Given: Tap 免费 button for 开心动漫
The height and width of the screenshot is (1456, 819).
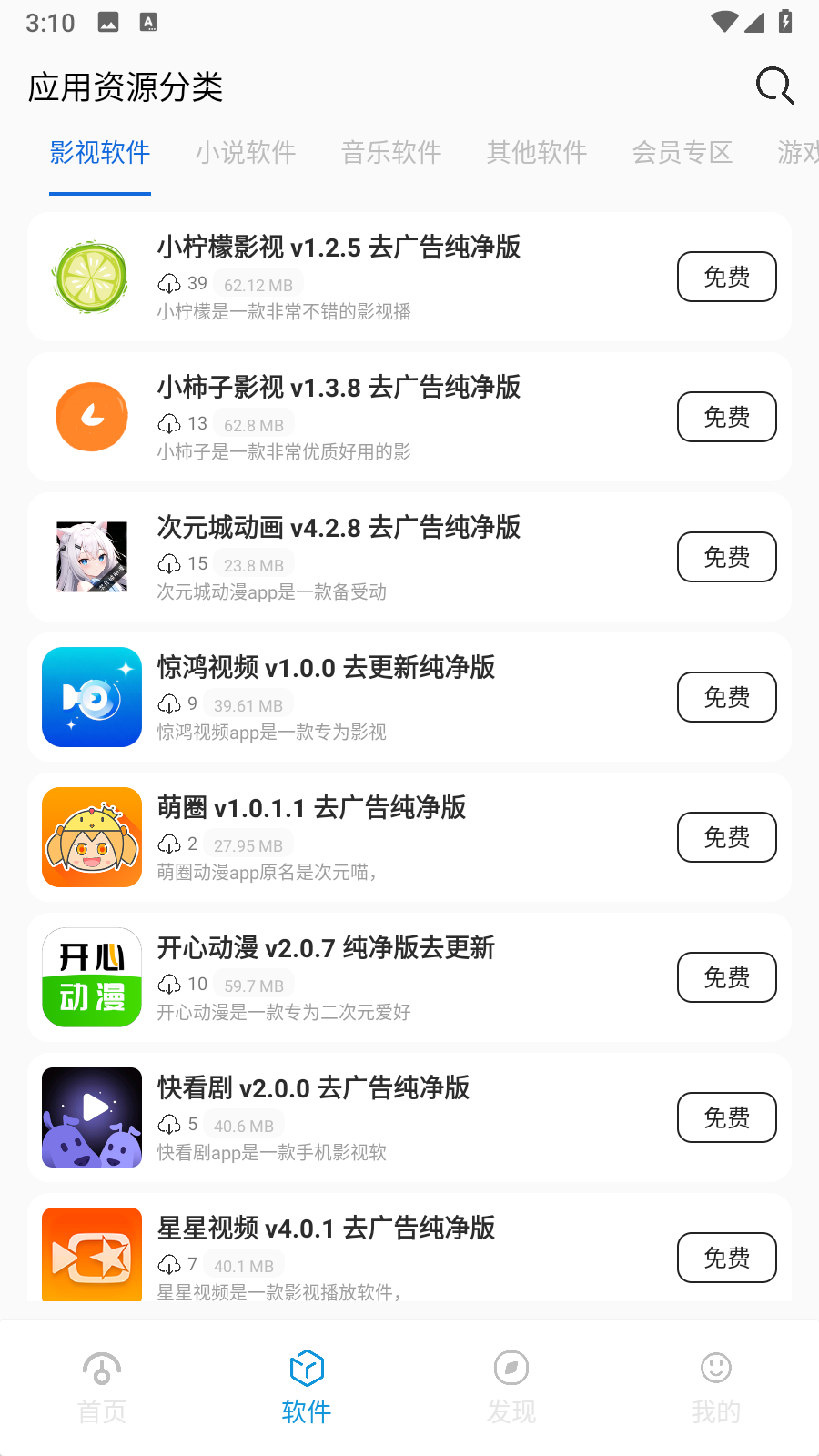Looking at the screenshot, I should pos(727,977).
